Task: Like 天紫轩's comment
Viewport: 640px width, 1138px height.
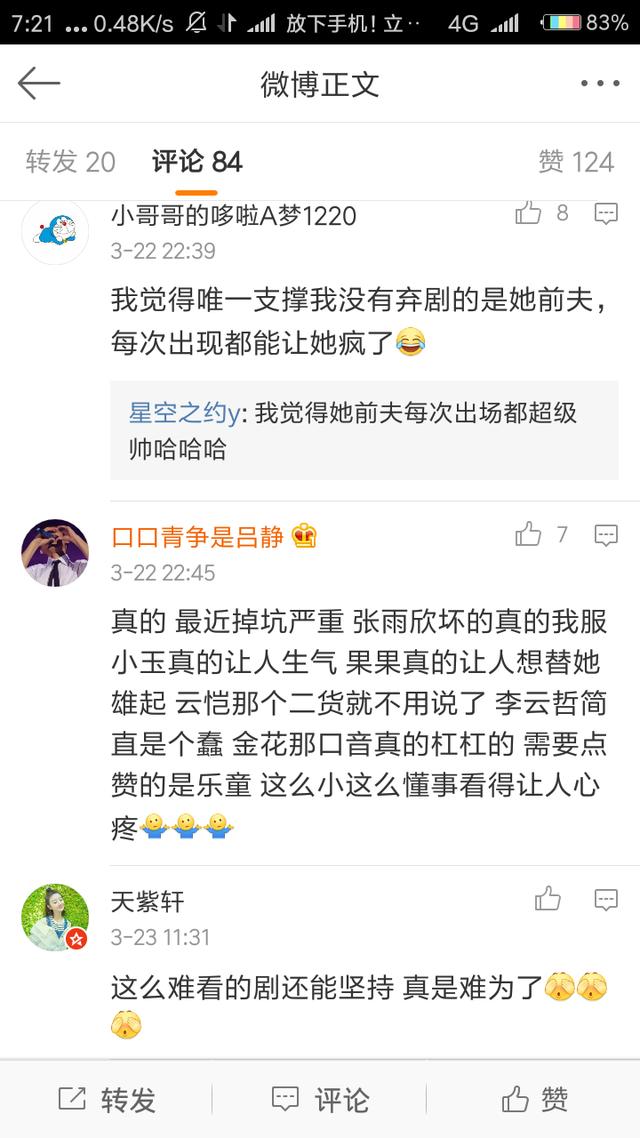Action: (547, 899)
